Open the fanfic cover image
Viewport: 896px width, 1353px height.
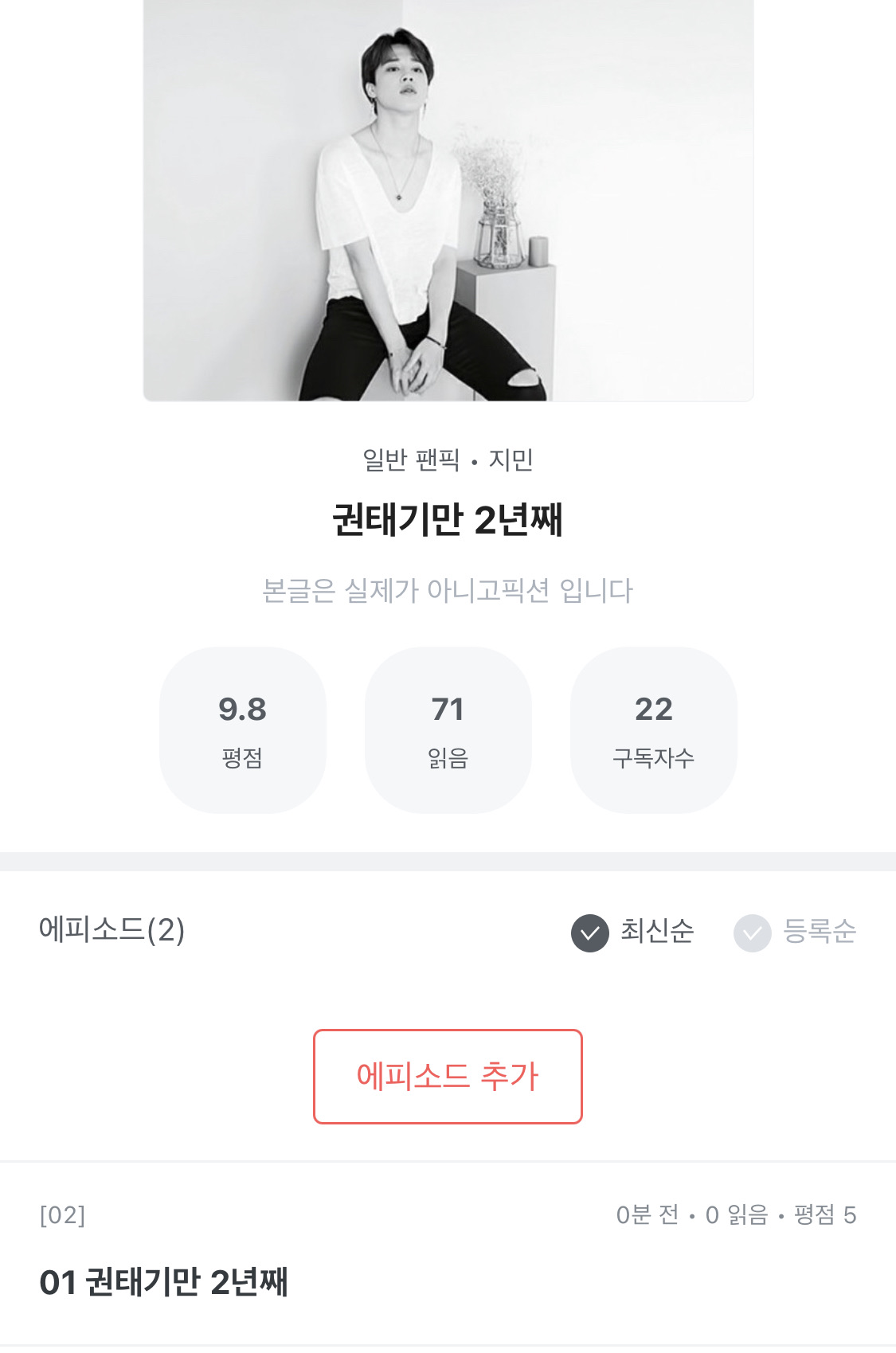tap(448, 199)
